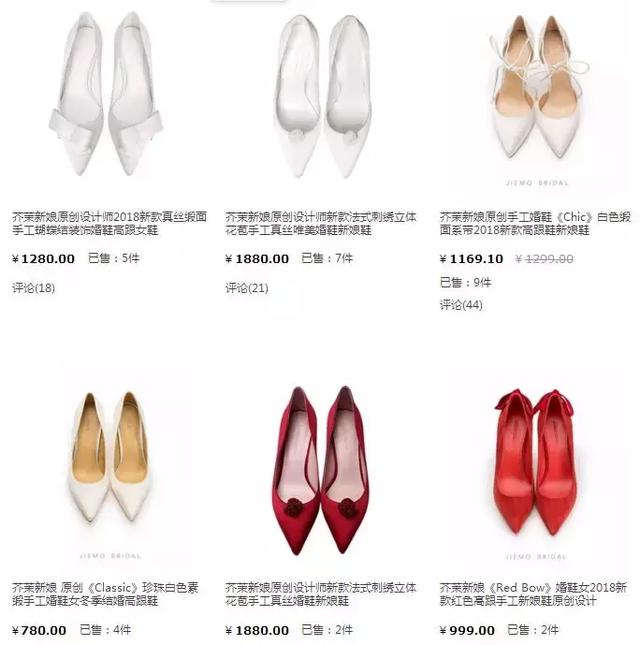Open 评论(18) reviews for the ¥1280 heels
The width and height of the screenshot is (640, 645).
tap(34, 288)
